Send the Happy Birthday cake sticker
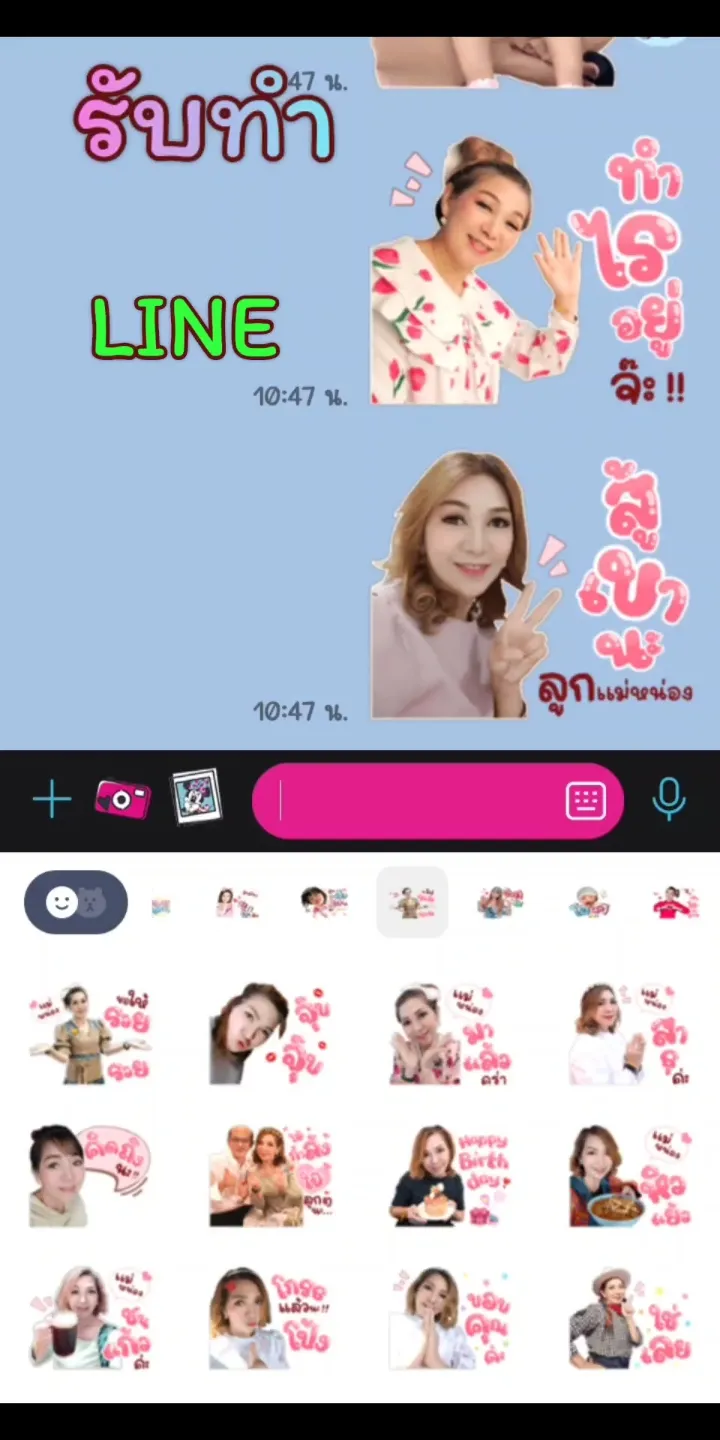Viewport: 720px width, 1440px height. (x=450, y=1175)
